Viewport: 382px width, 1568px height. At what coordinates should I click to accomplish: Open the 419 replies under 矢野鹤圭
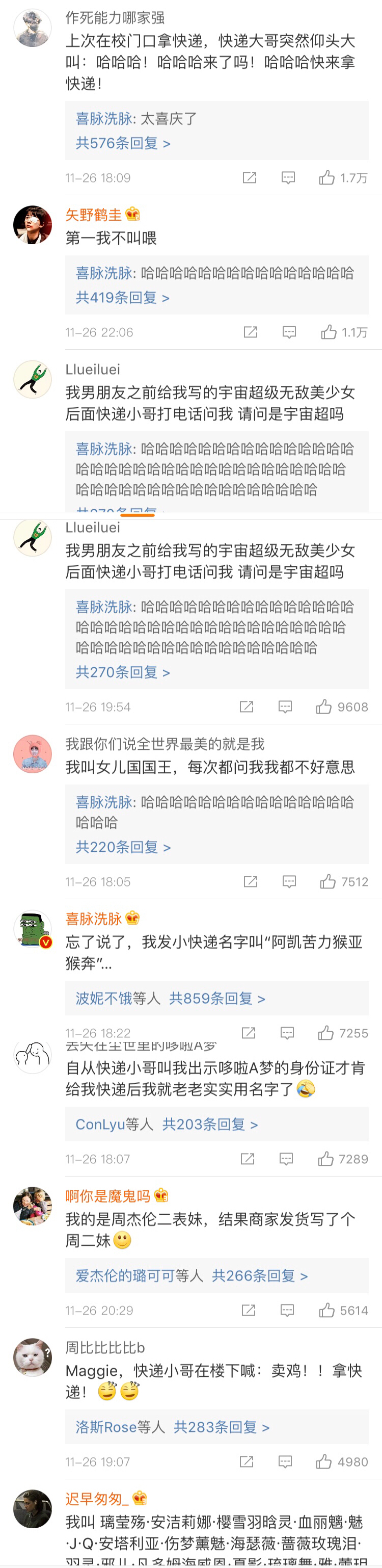[122, 298]
